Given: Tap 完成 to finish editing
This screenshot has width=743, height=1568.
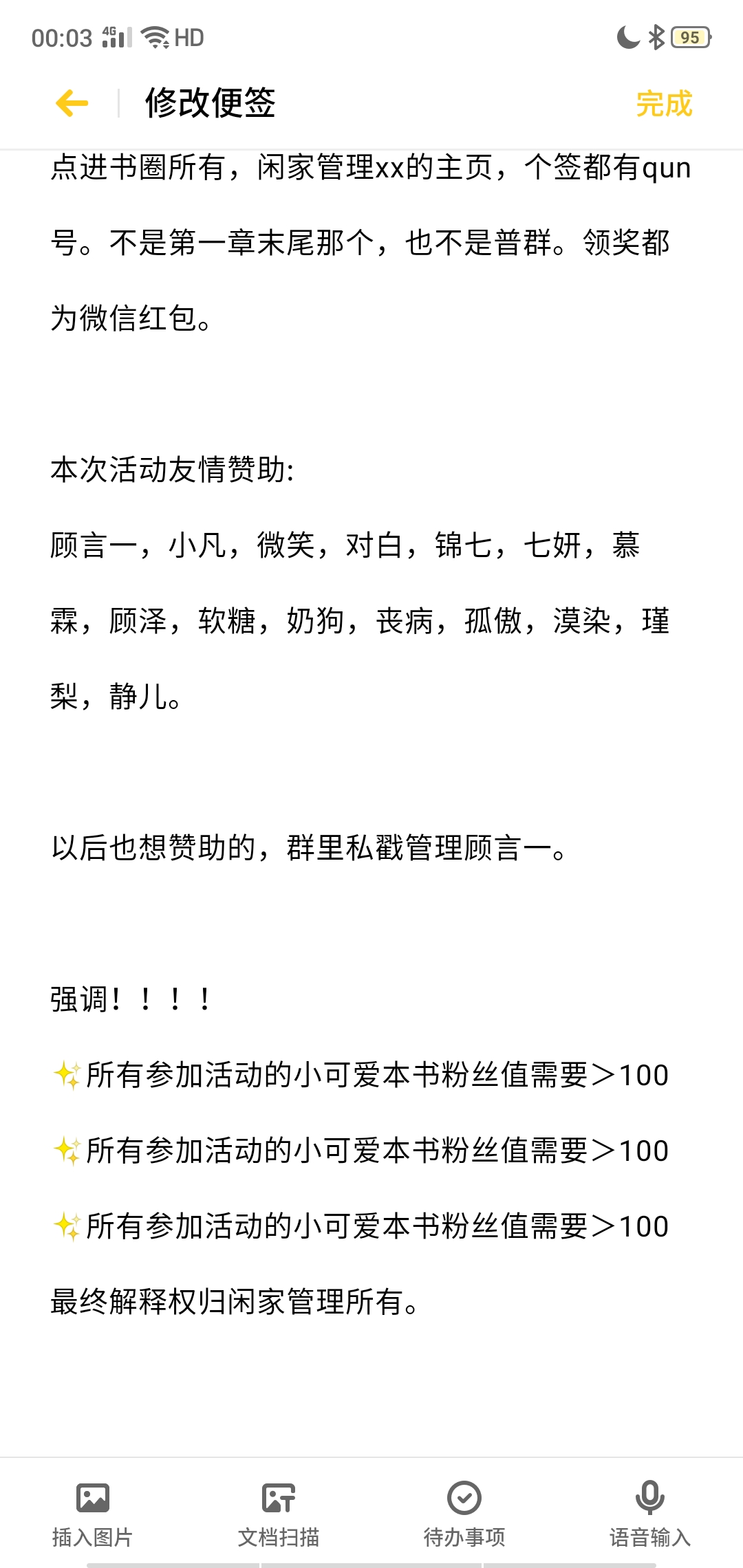Looking at the screenshot, I should (x=663, y=104).
